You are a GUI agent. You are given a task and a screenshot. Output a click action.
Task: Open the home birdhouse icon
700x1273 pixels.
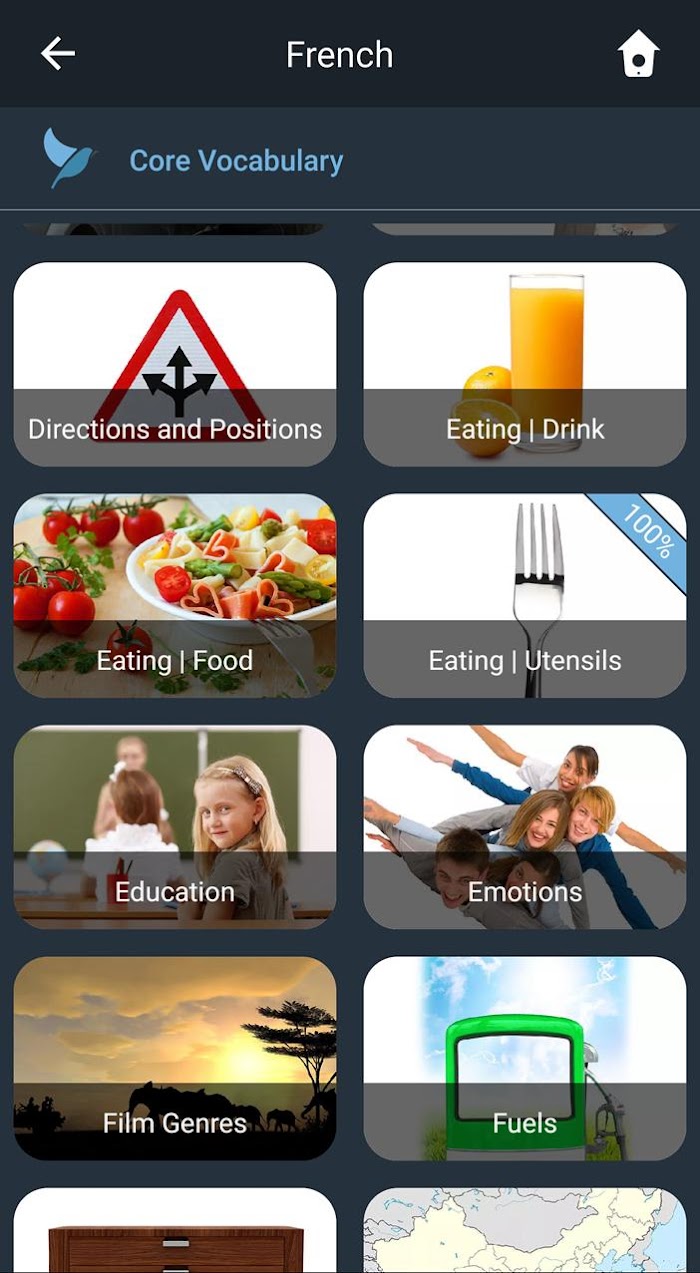tap(638, 54)
